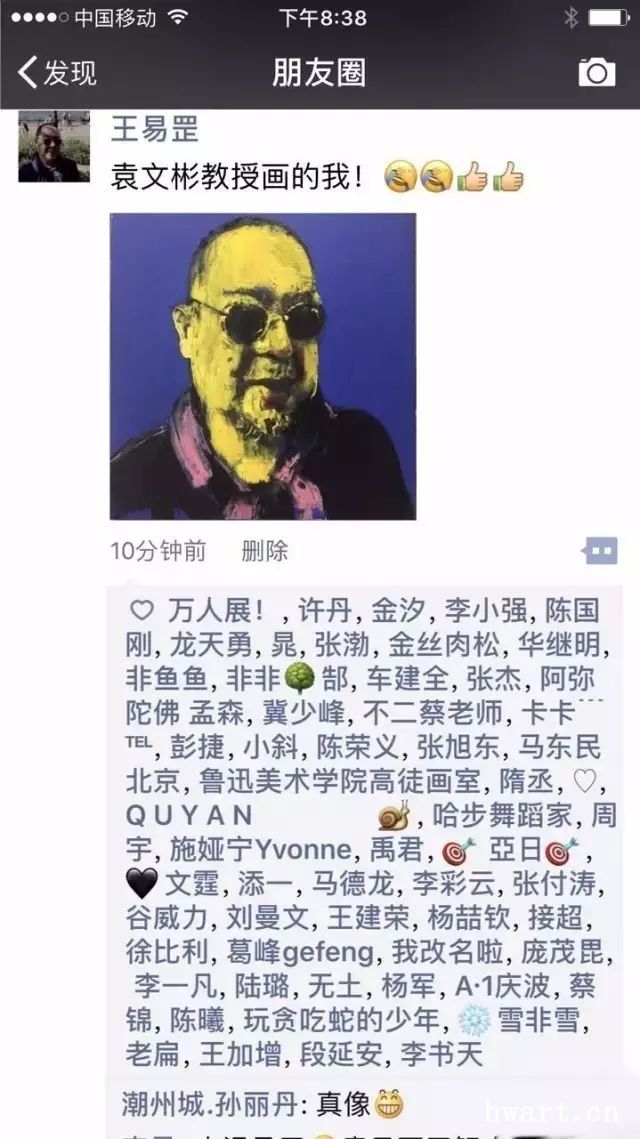Go back to 发现
The width and height of the screenshot is (640, 1139).
pos(57,73)
